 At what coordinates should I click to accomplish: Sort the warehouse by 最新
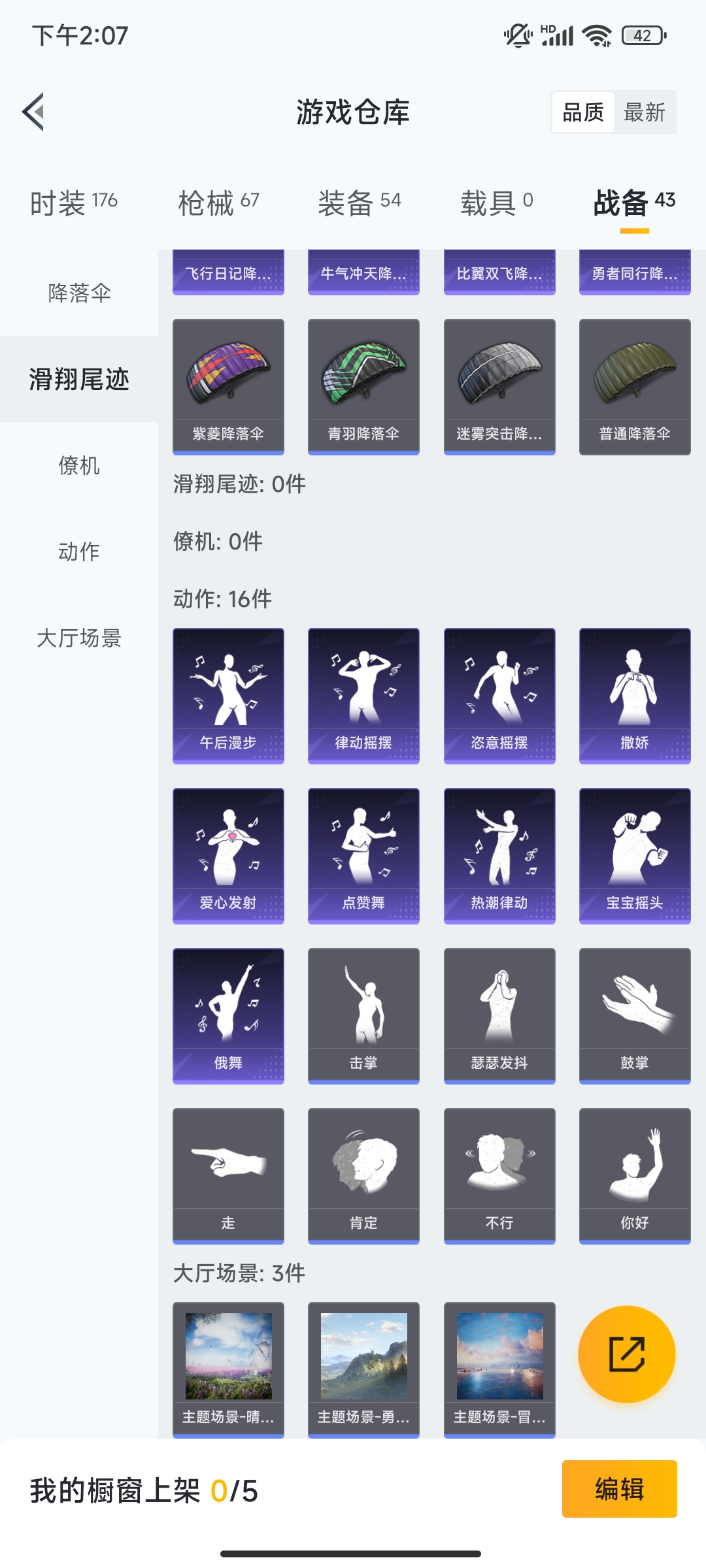[x=644, y=112]
